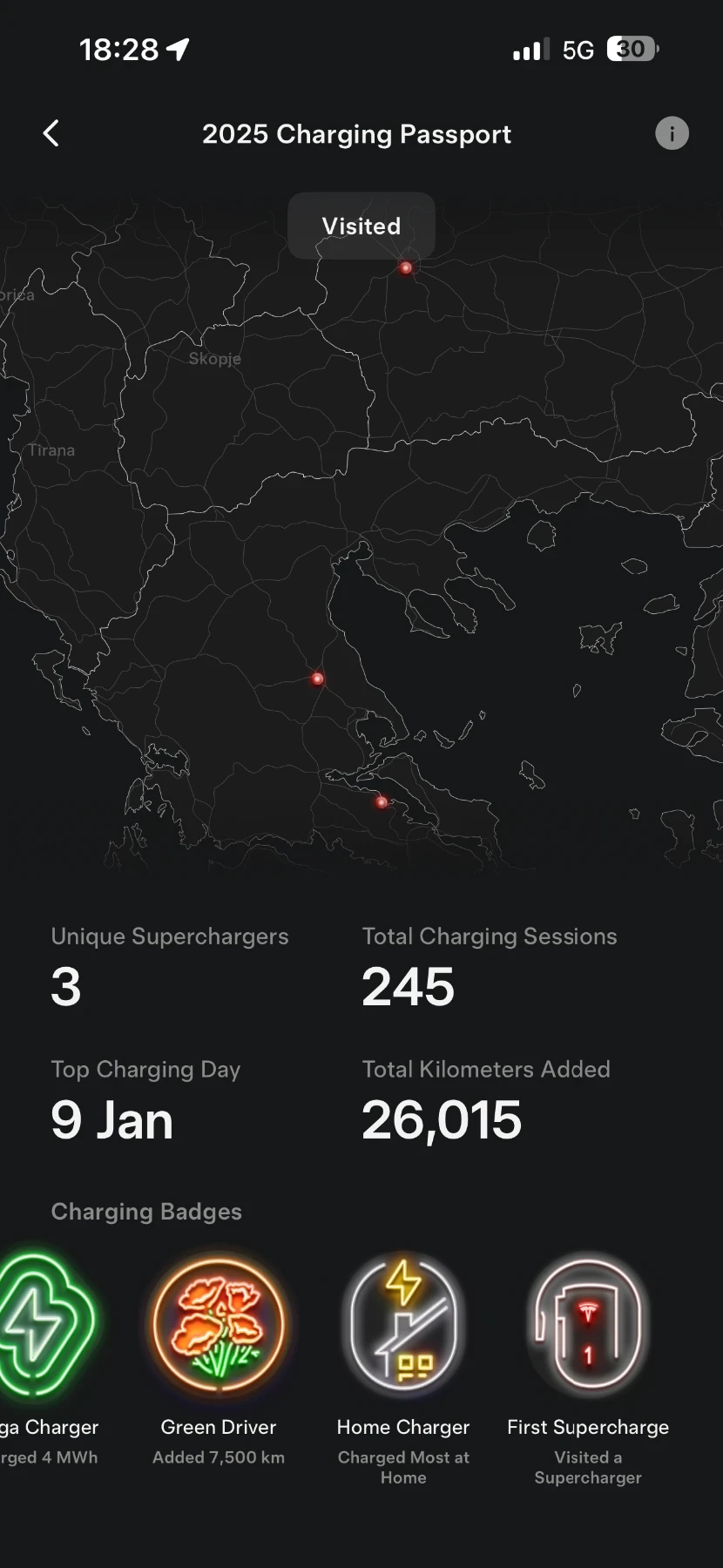This screenshot has height=1568, width=723.
Task: Select the Visited filter chip
Action: (x=361, y=226)
